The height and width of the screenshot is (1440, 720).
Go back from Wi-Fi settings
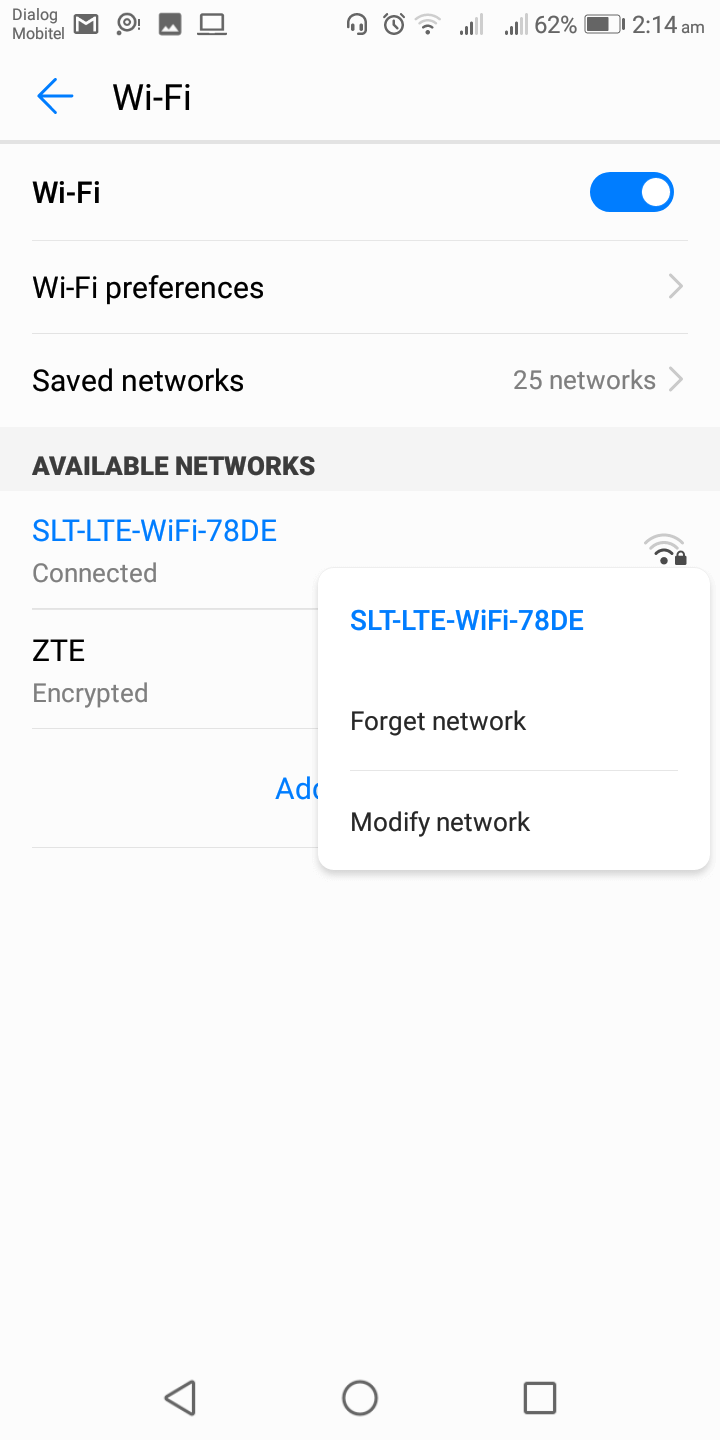[55, 97]
